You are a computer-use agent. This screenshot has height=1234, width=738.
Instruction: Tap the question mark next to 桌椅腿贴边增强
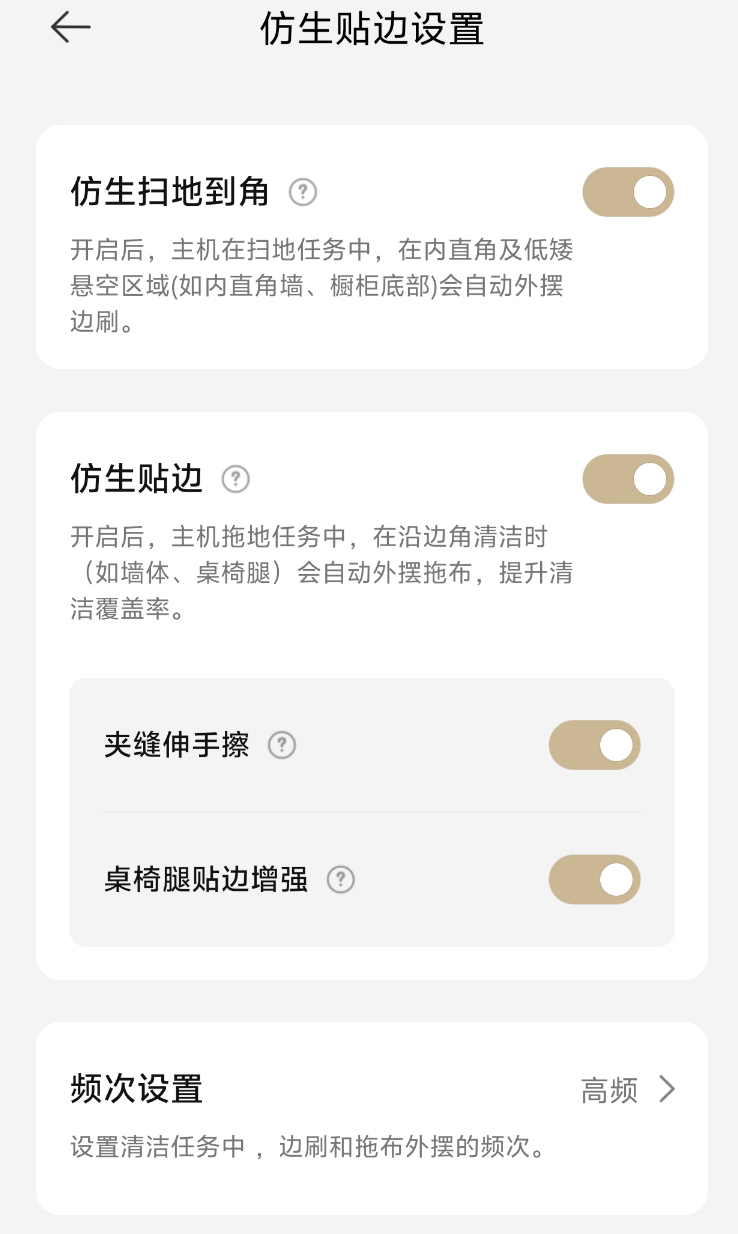click(x=341, y=880)
